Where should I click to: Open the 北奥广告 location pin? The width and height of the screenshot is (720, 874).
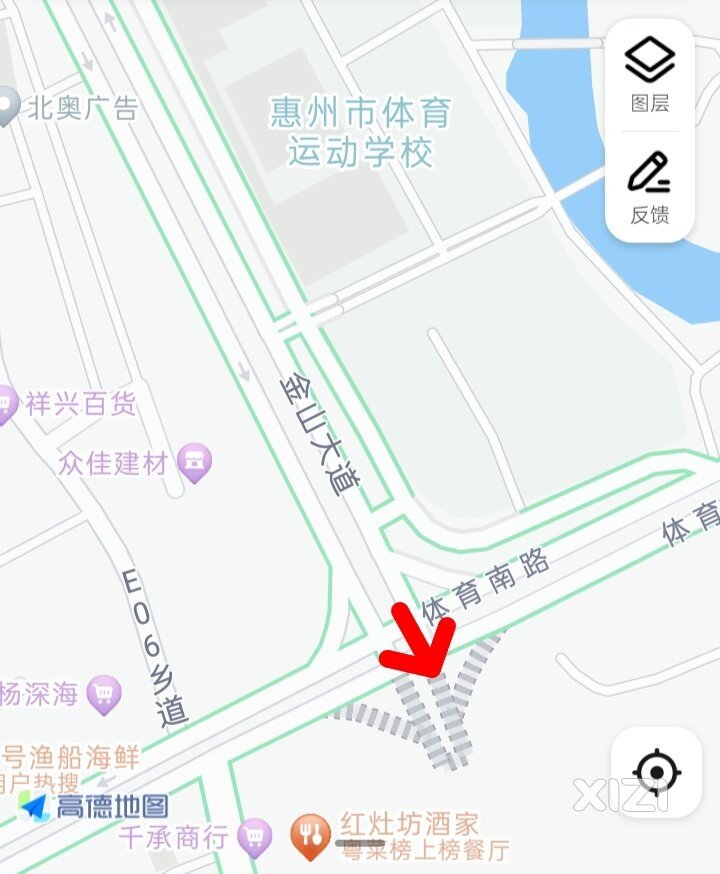tap(8, 107)
